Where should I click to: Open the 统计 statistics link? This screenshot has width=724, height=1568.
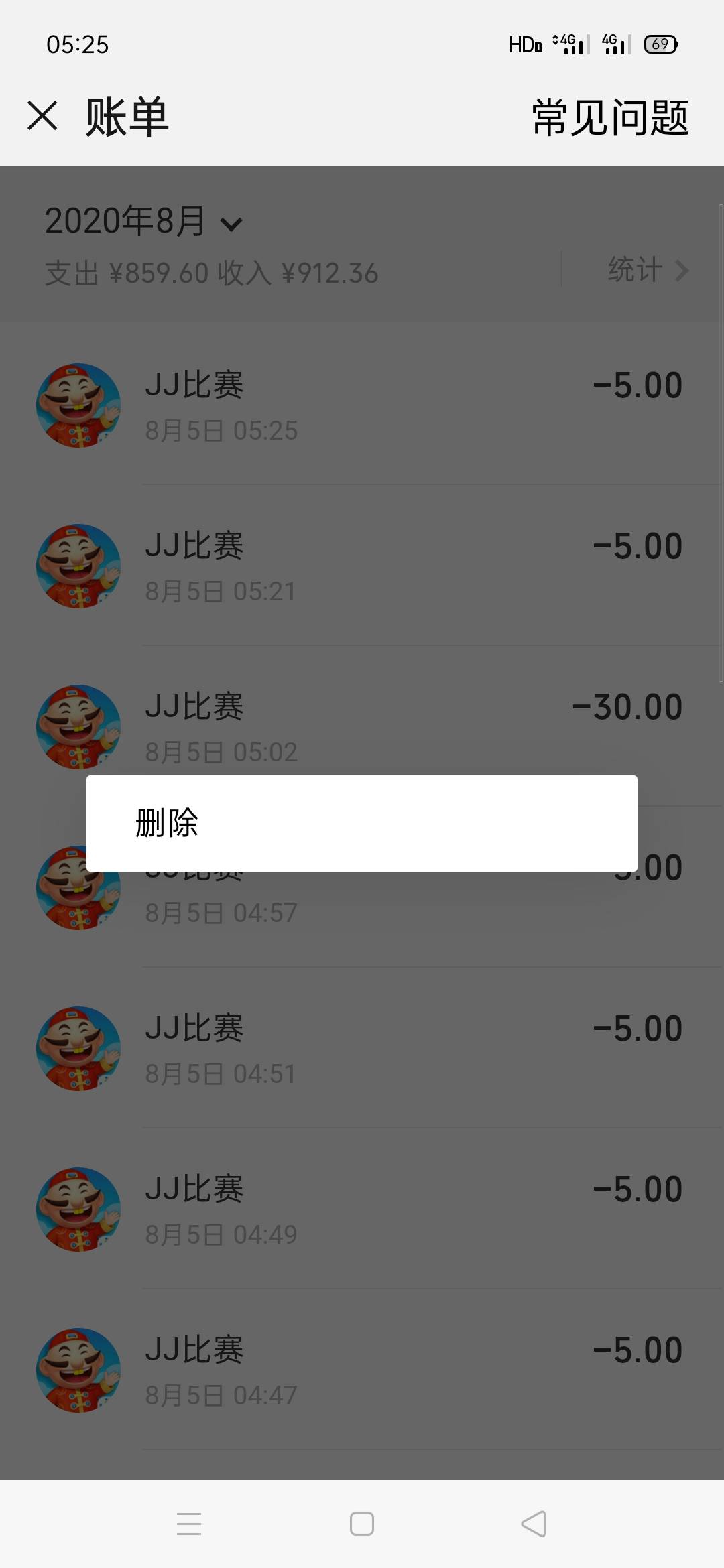coord(633,270)
